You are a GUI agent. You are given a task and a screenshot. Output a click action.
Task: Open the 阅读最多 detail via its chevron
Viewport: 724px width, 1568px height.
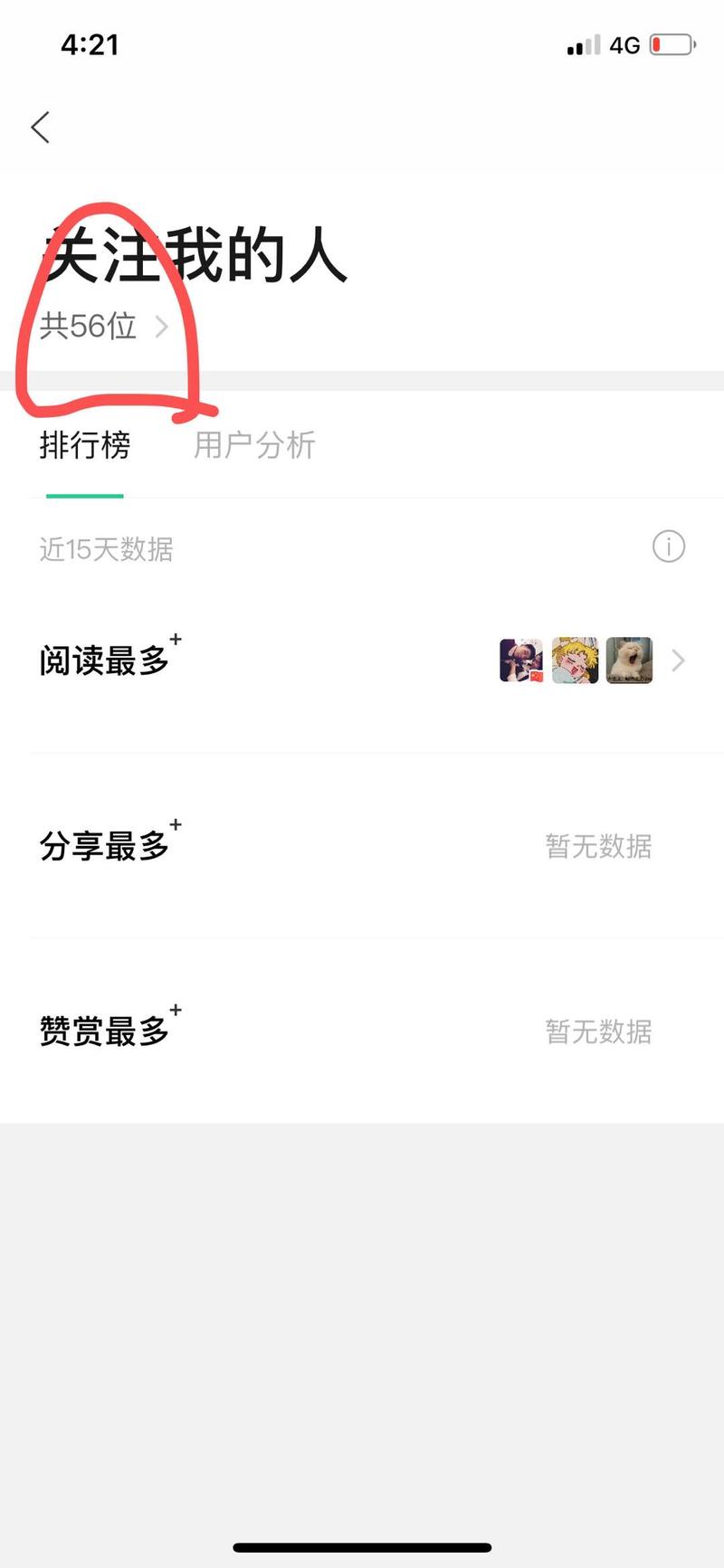pos(678,660)
